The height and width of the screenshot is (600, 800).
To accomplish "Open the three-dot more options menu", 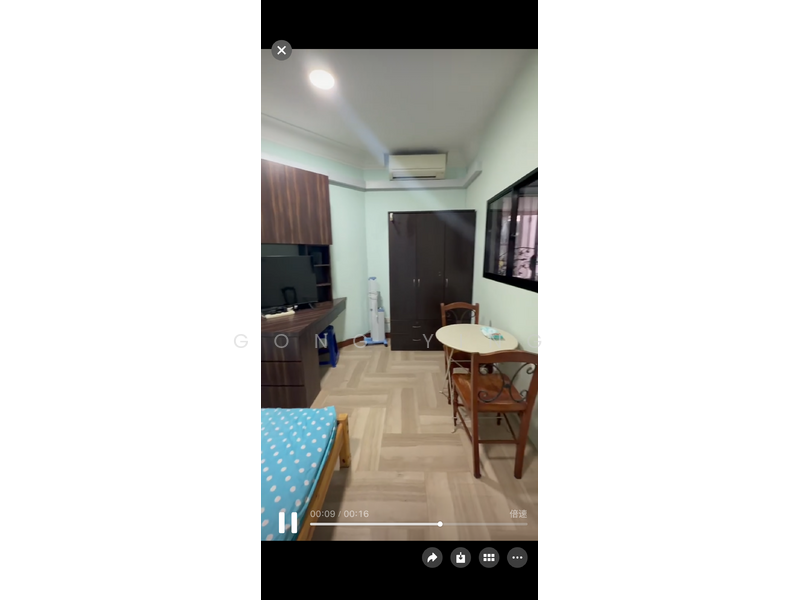I will coord(517,558).
